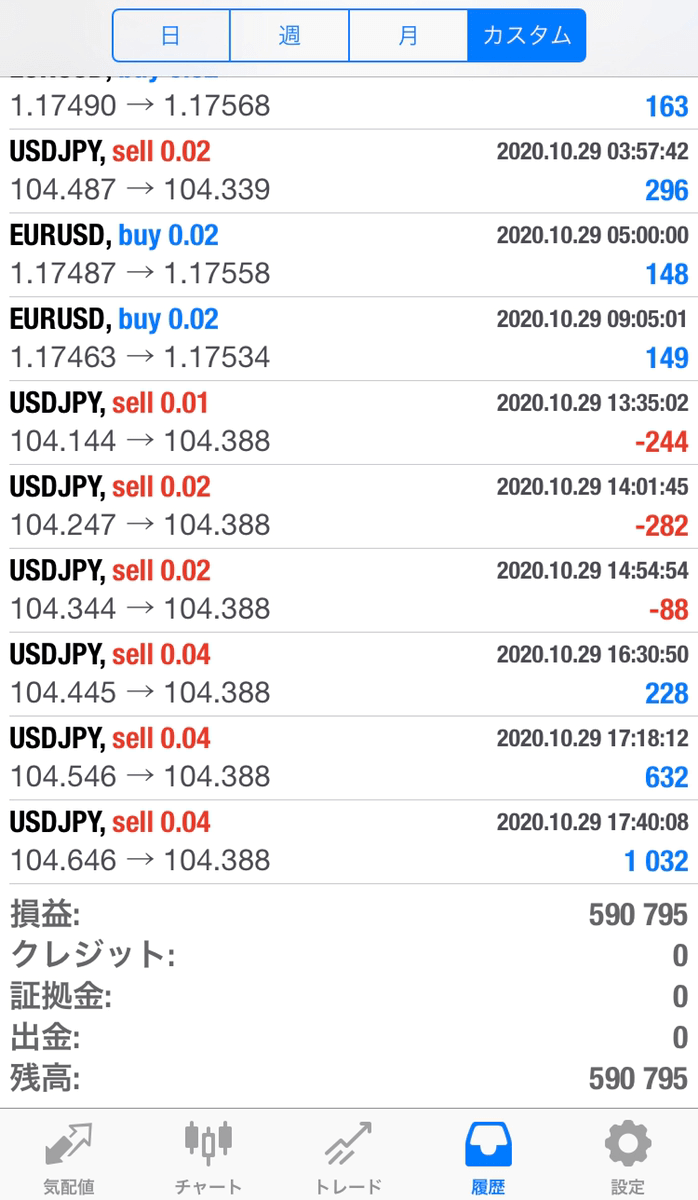Image resolution: width=698 pixels, height=1200 pixels.
Task: Switch to the 日 period segment
Action: 171,36
